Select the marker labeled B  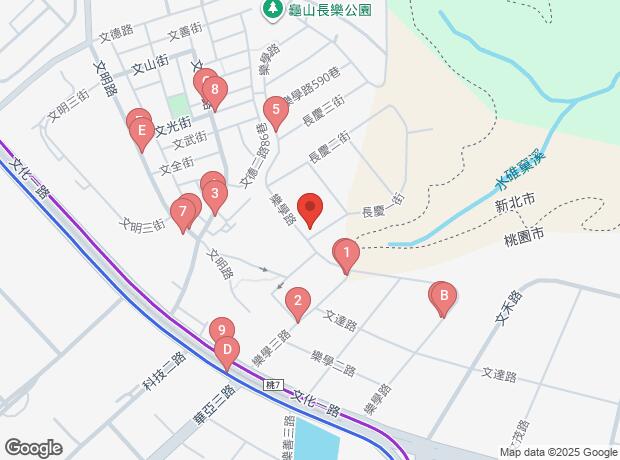441,296
